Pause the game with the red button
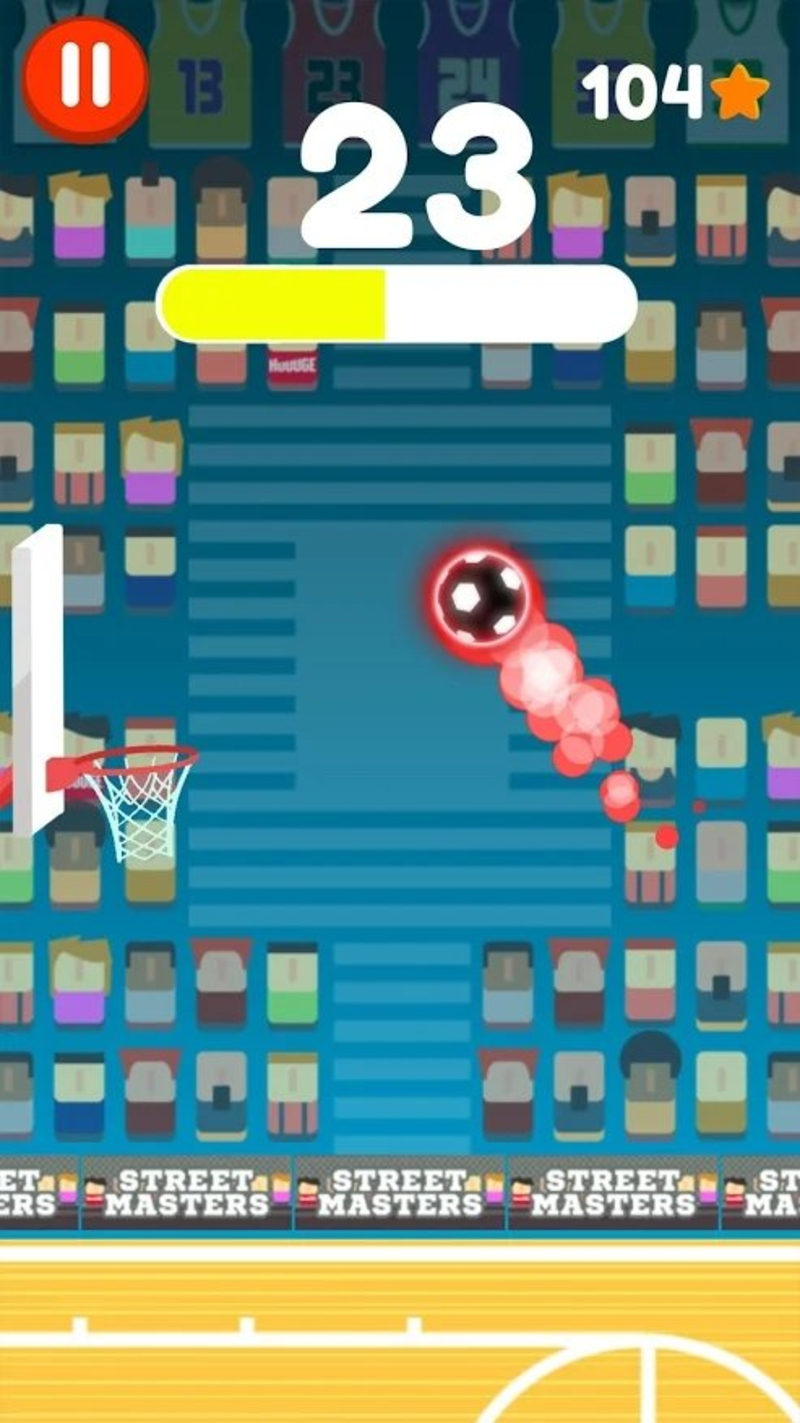Viewport: 800px width, 1423px height. (x=85, y=78)
